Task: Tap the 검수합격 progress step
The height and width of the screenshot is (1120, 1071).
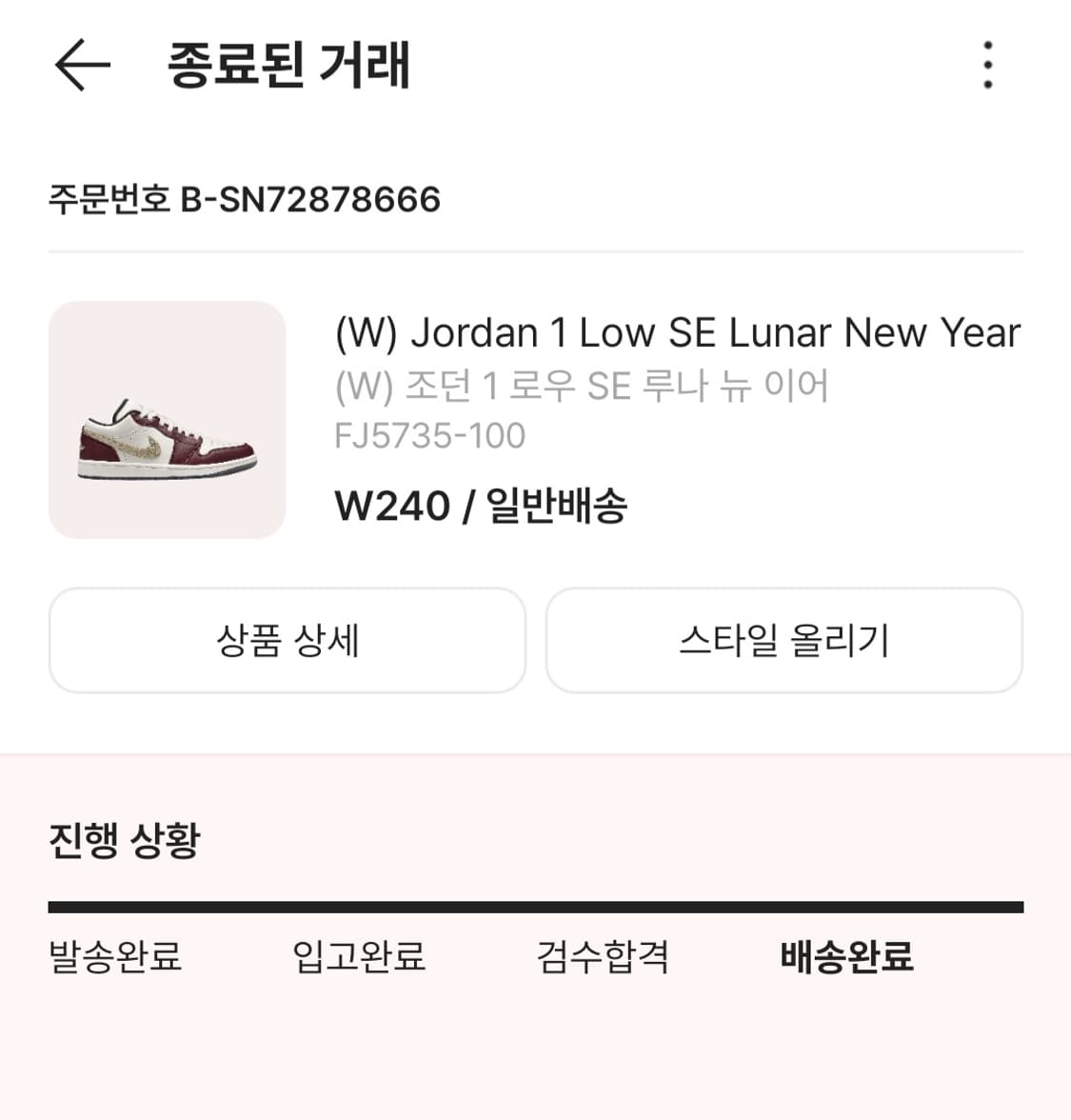Action: tap(604, 959)
